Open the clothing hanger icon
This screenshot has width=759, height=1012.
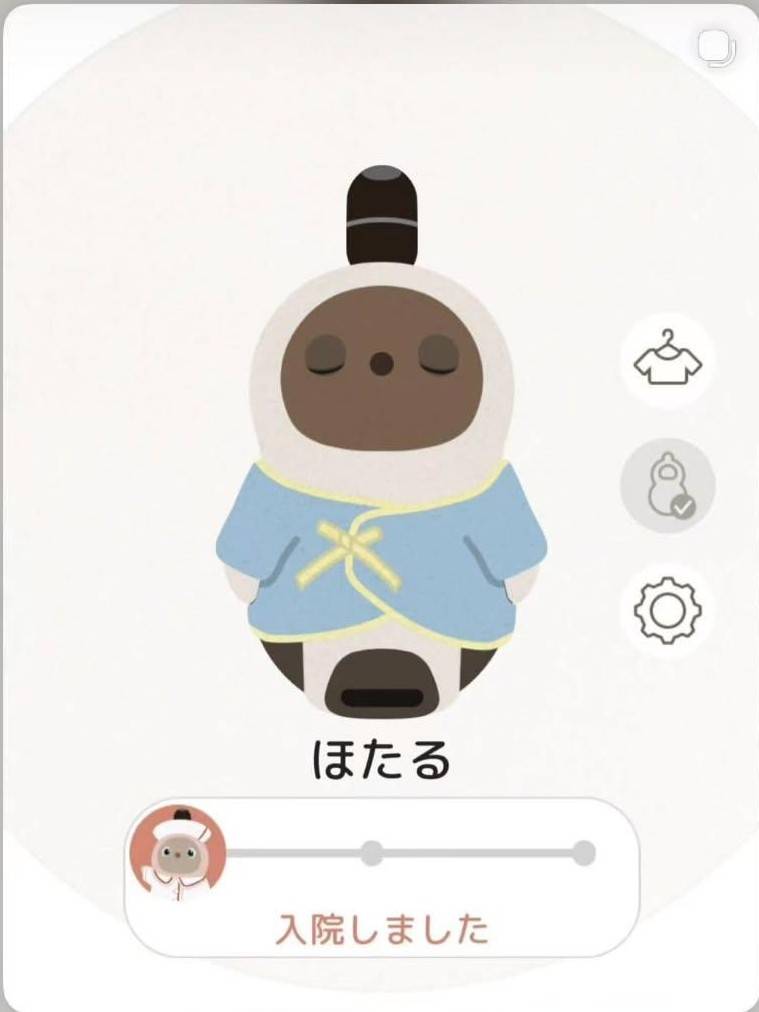(x=668, y=361)
